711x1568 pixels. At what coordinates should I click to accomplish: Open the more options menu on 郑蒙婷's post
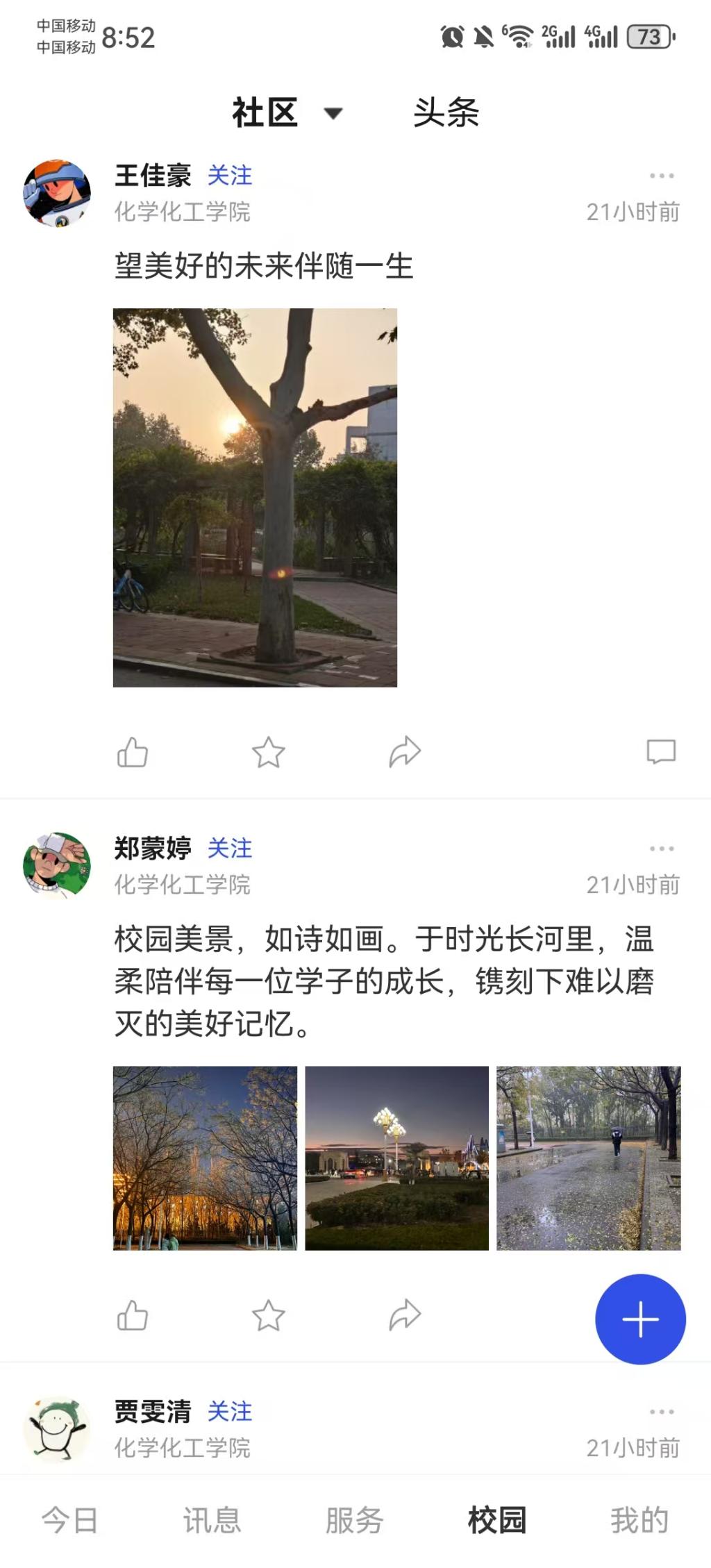tap(661, 849)
